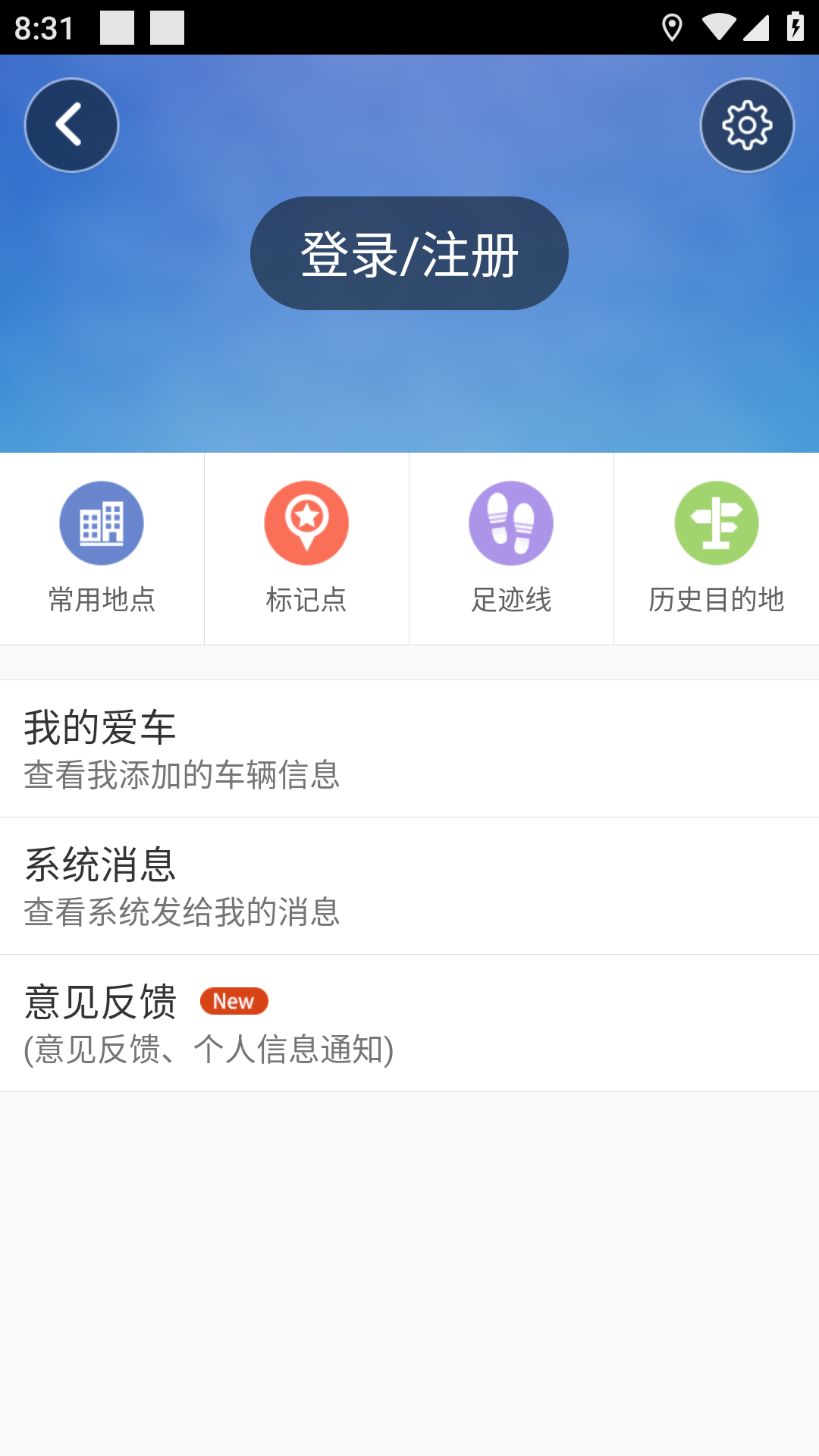Open 意见反馈 feedback
819x1456 pixels.
click(x=409, y=1023)
